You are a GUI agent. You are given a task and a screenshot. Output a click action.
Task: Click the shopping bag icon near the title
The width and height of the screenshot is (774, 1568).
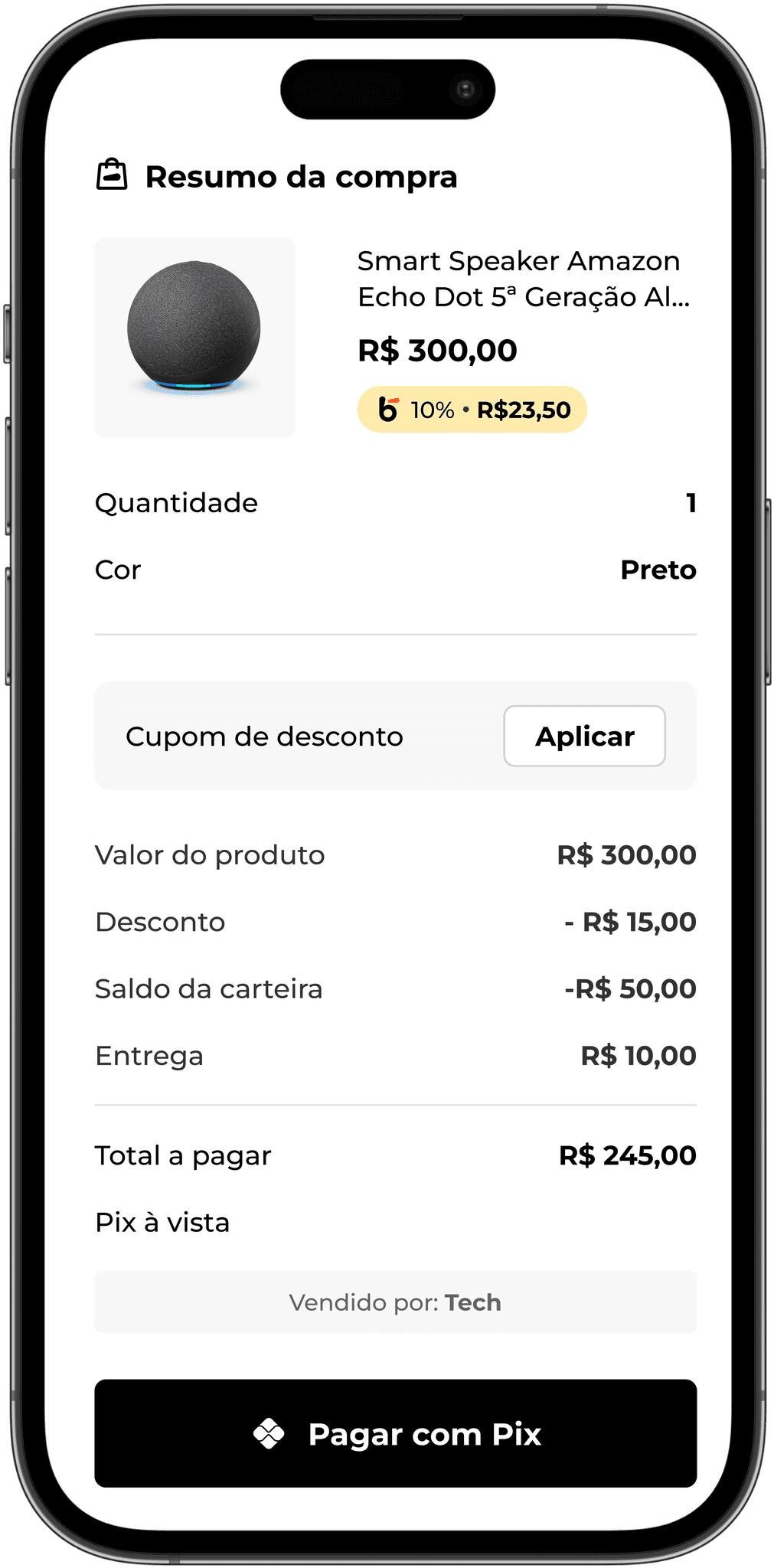pos(113,175)
